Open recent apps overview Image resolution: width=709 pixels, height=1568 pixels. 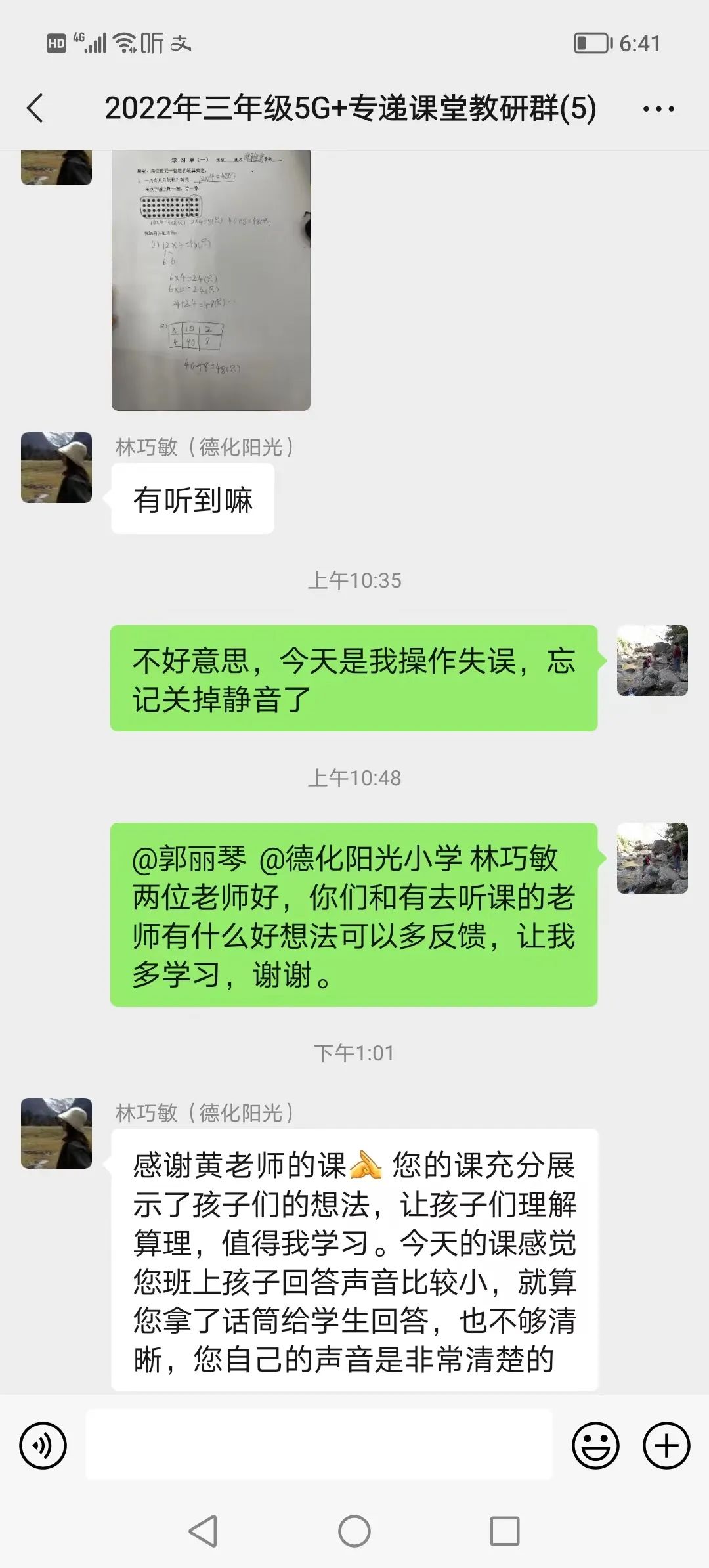505,1531
